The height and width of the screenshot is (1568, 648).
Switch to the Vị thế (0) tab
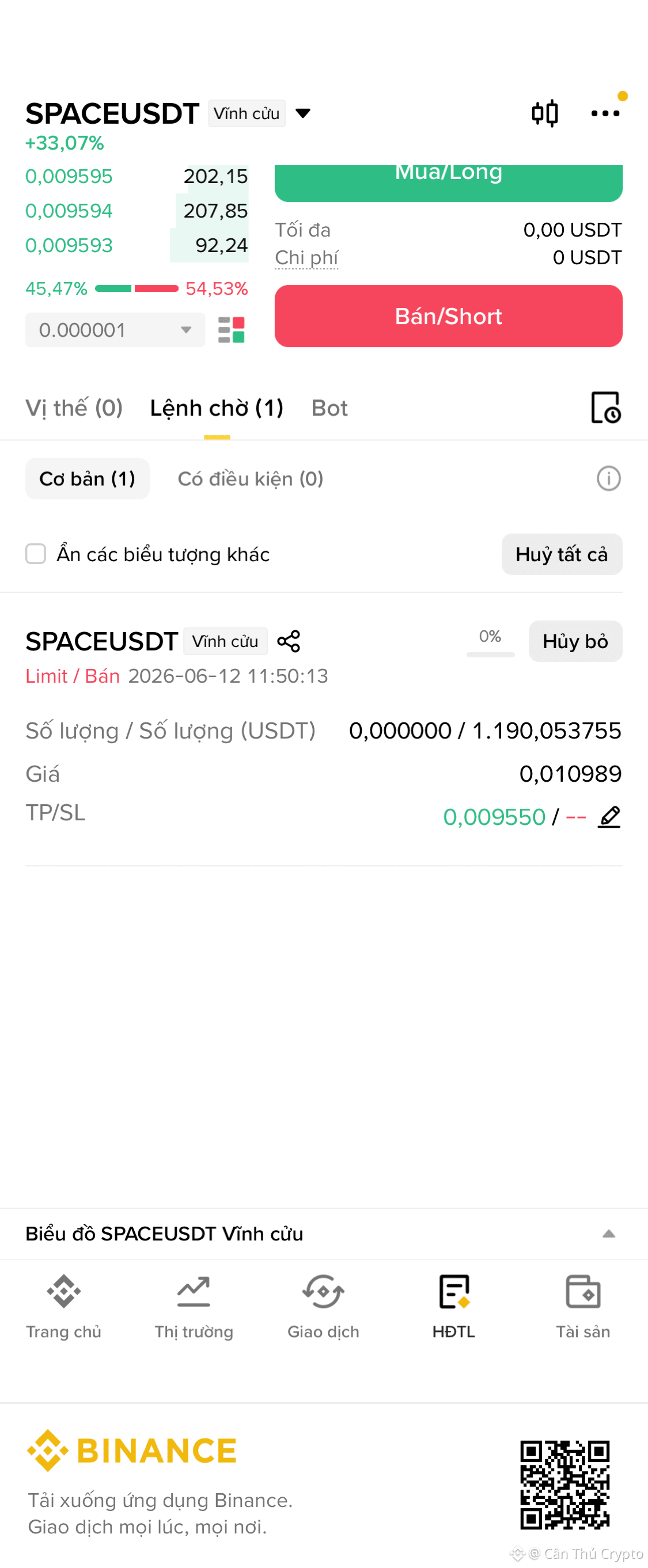(74, 408)
